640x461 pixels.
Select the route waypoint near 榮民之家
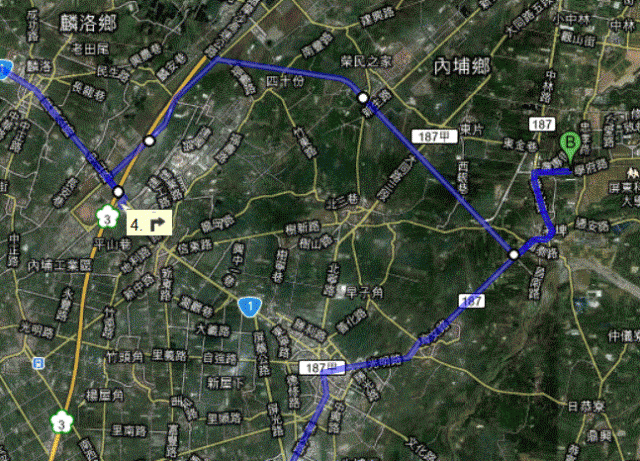(363, 97)
